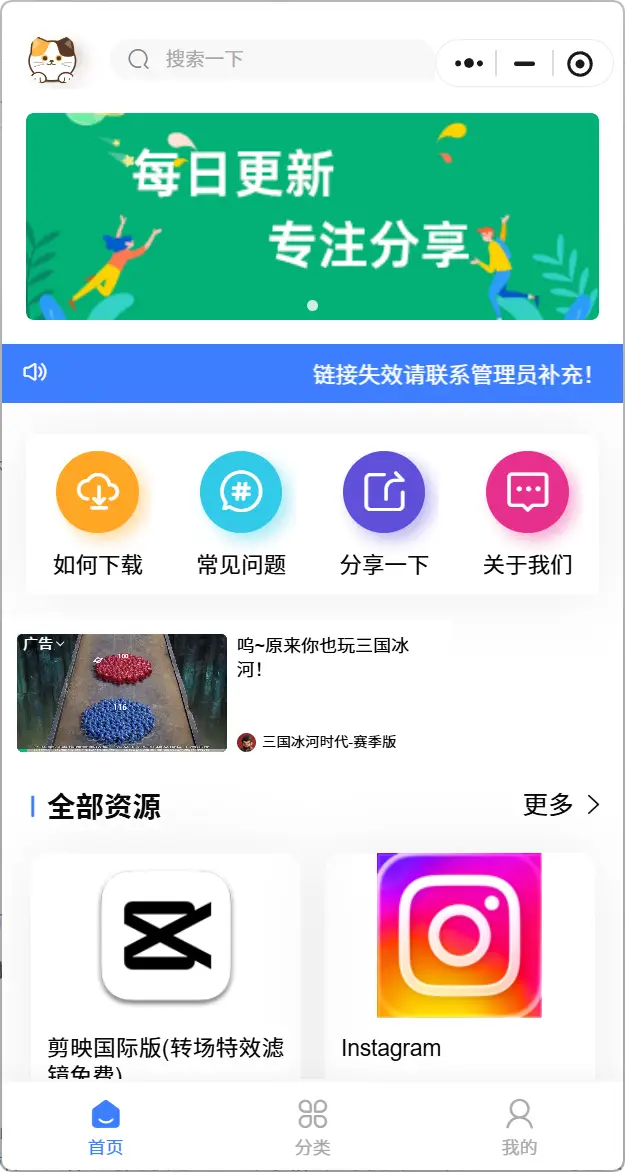
Task: View 更多 resources
Action: (x=561, y=805)
